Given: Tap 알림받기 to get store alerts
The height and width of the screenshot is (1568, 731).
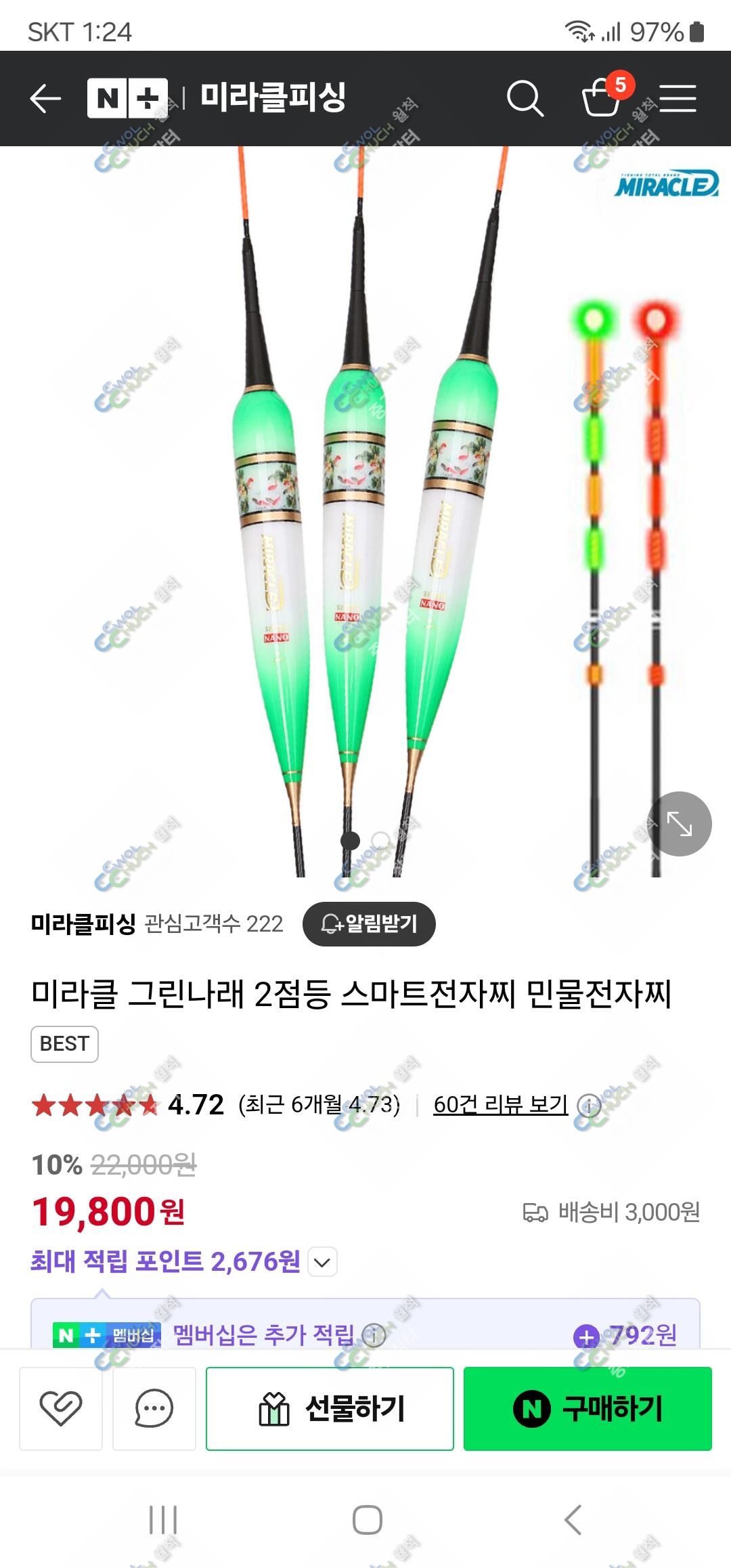Looking at the screenshot, I should point(369,923).
